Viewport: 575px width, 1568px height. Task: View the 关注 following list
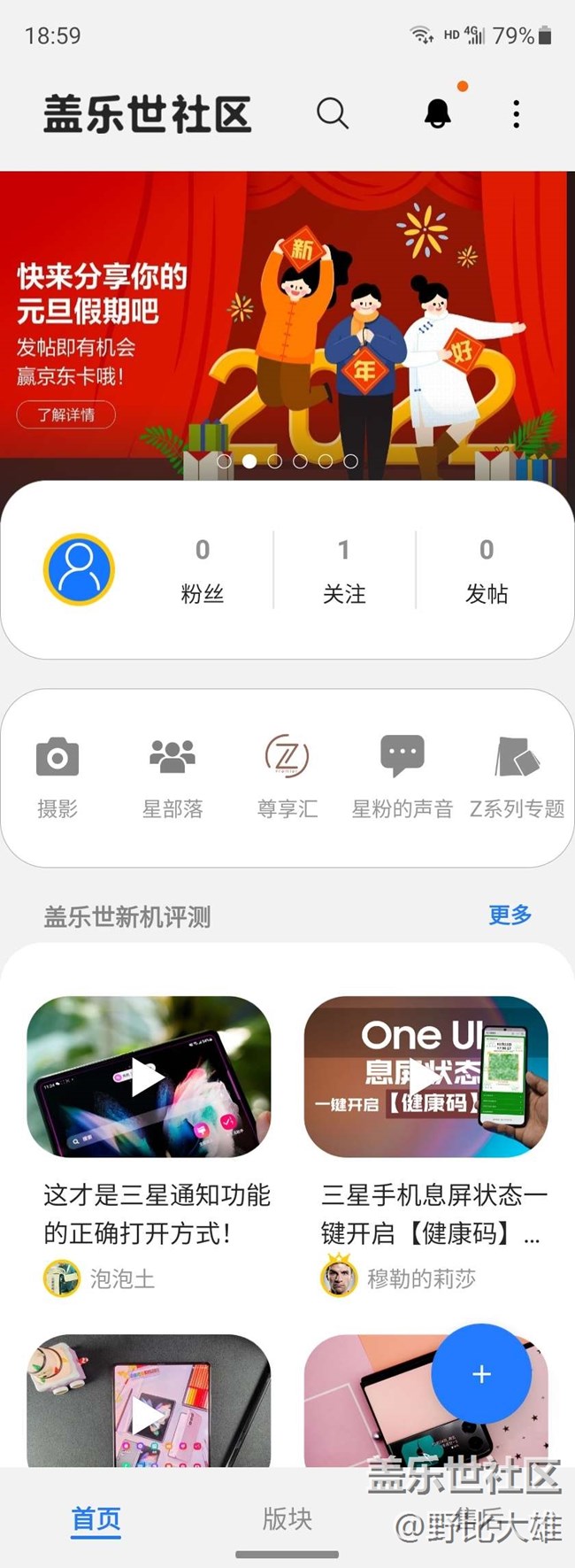344,570
